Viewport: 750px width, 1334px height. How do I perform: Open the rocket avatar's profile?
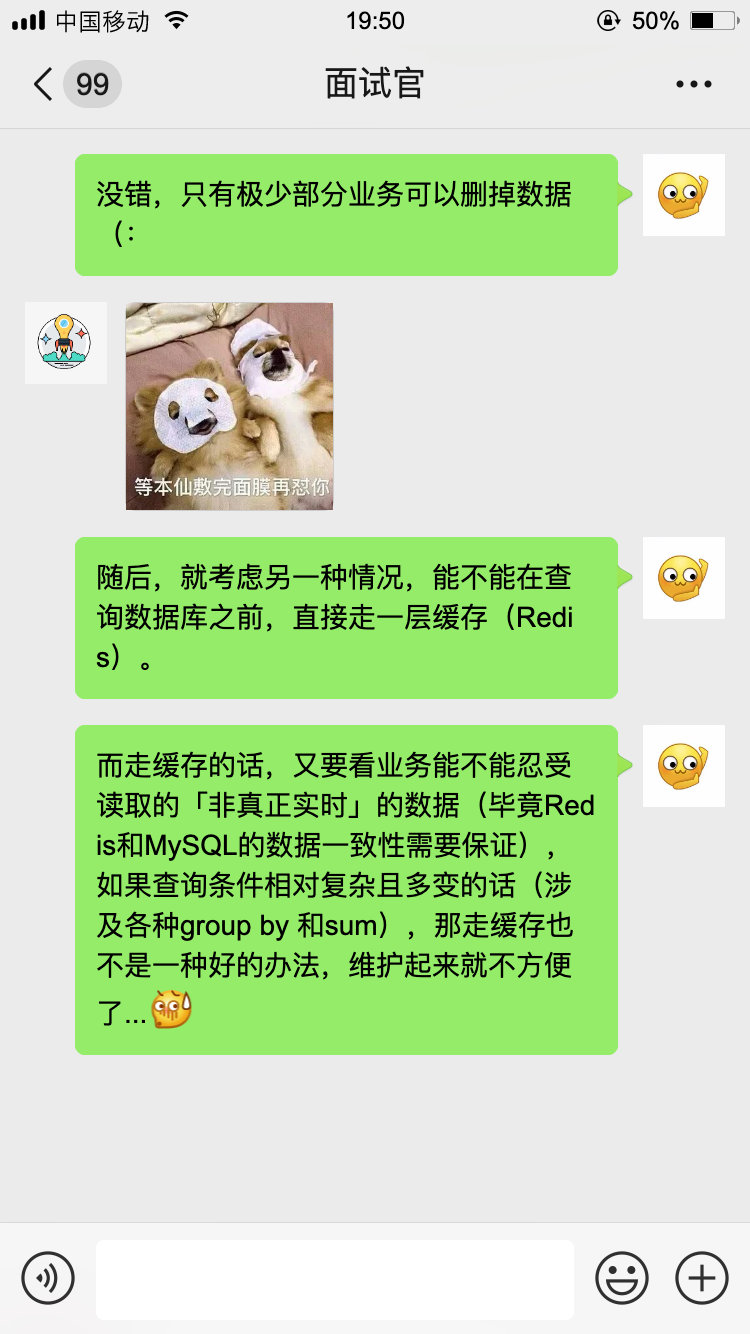pos(65,343)
